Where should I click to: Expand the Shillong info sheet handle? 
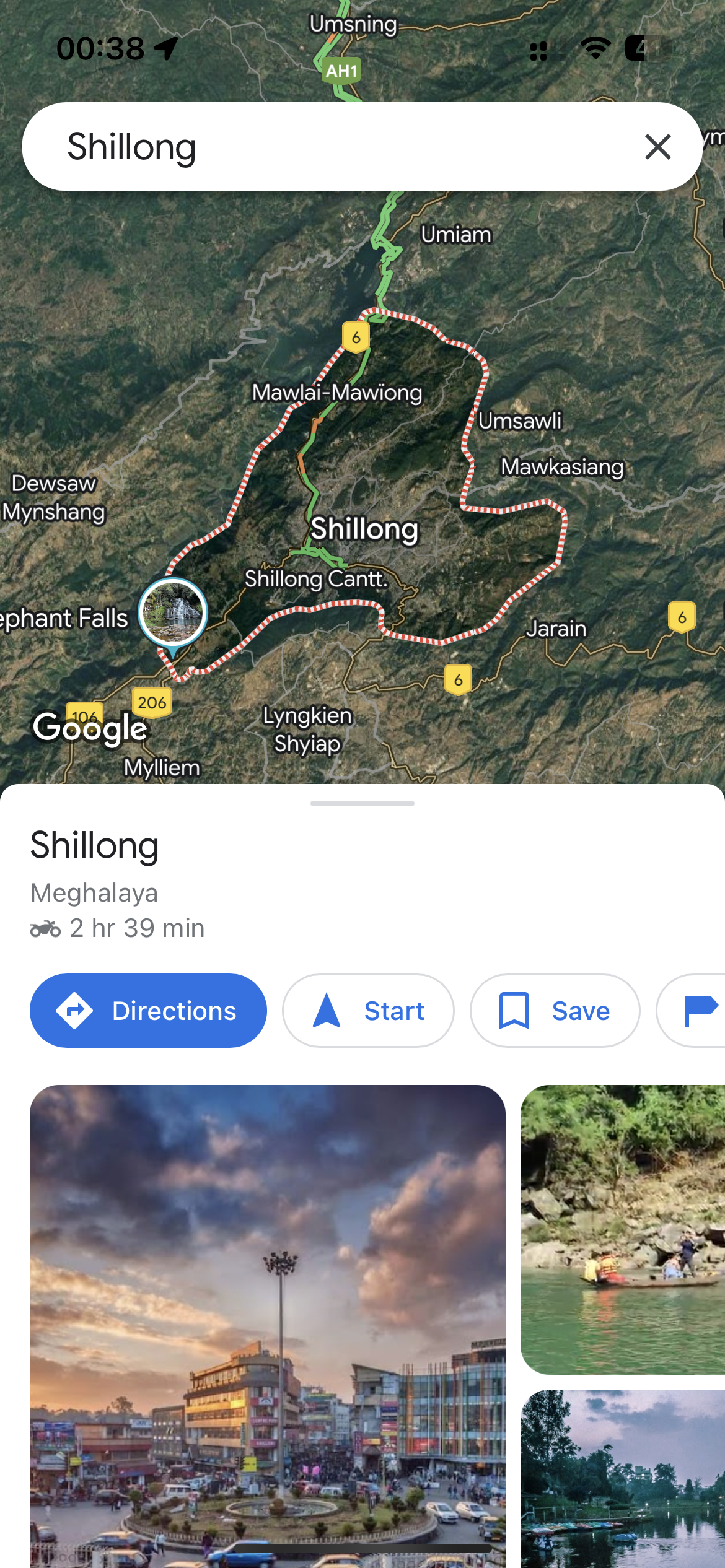(362, 803)
